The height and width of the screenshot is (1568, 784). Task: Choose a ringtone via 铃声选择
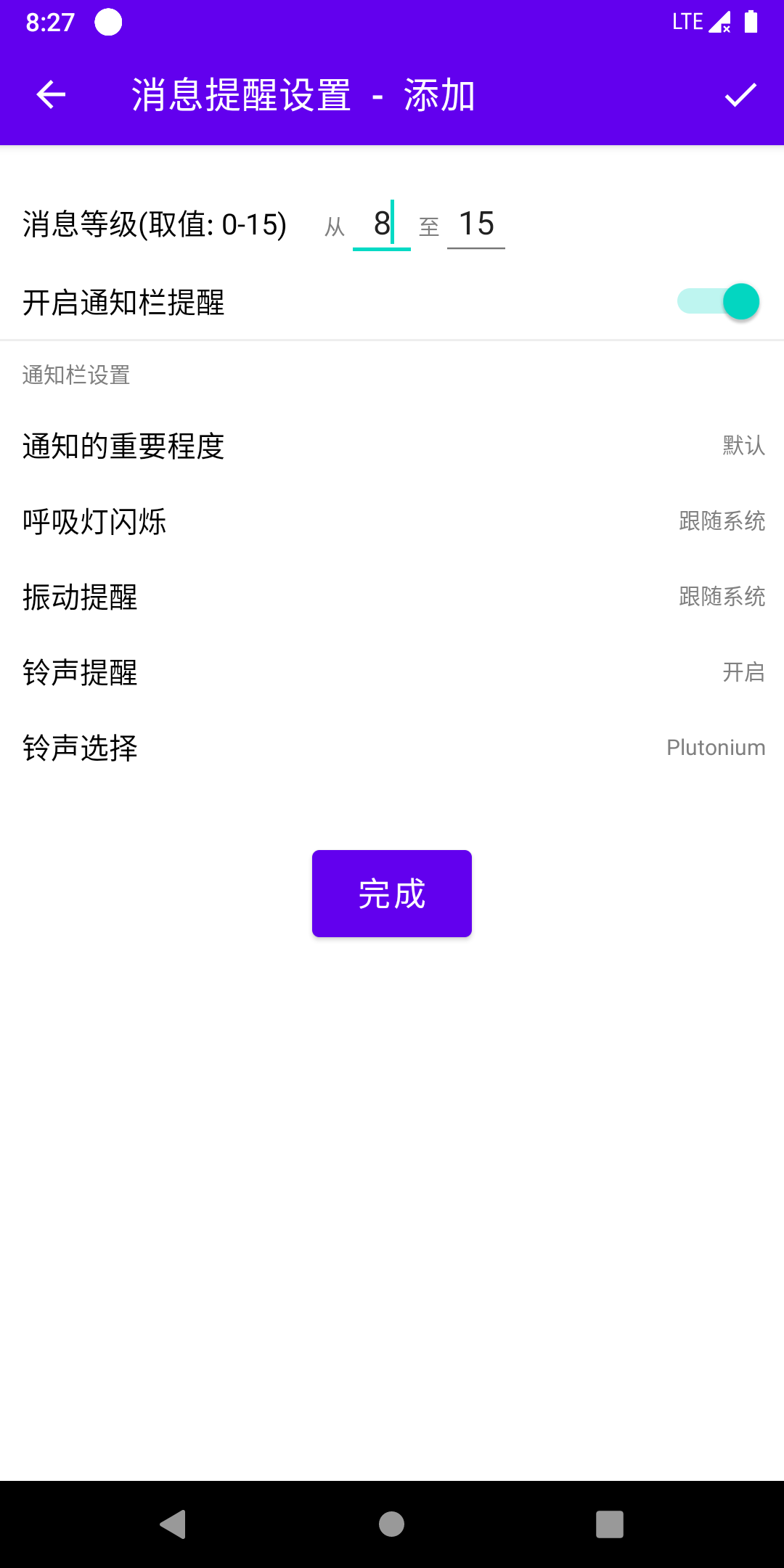(x=392, y=748)
